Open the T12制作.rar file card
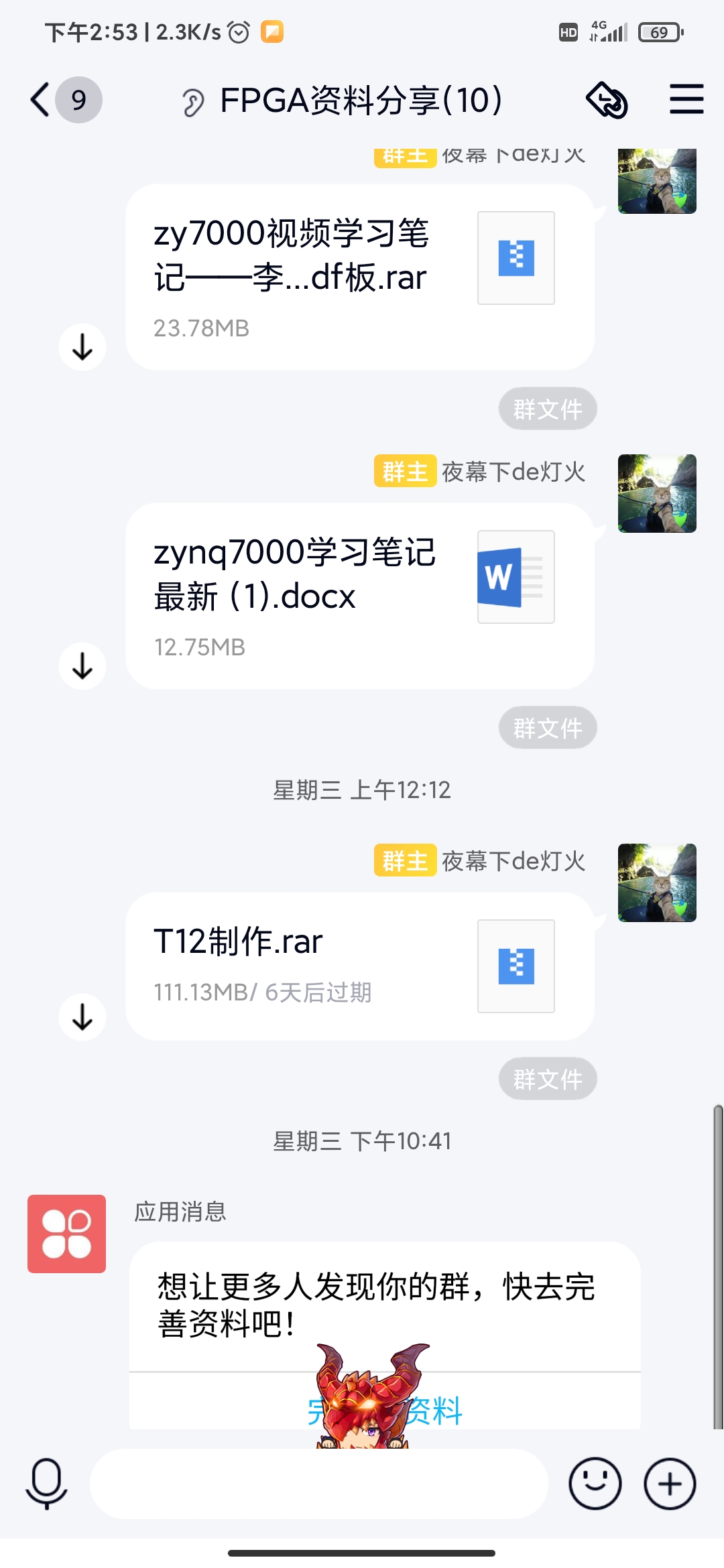 (x=359, y=966)
